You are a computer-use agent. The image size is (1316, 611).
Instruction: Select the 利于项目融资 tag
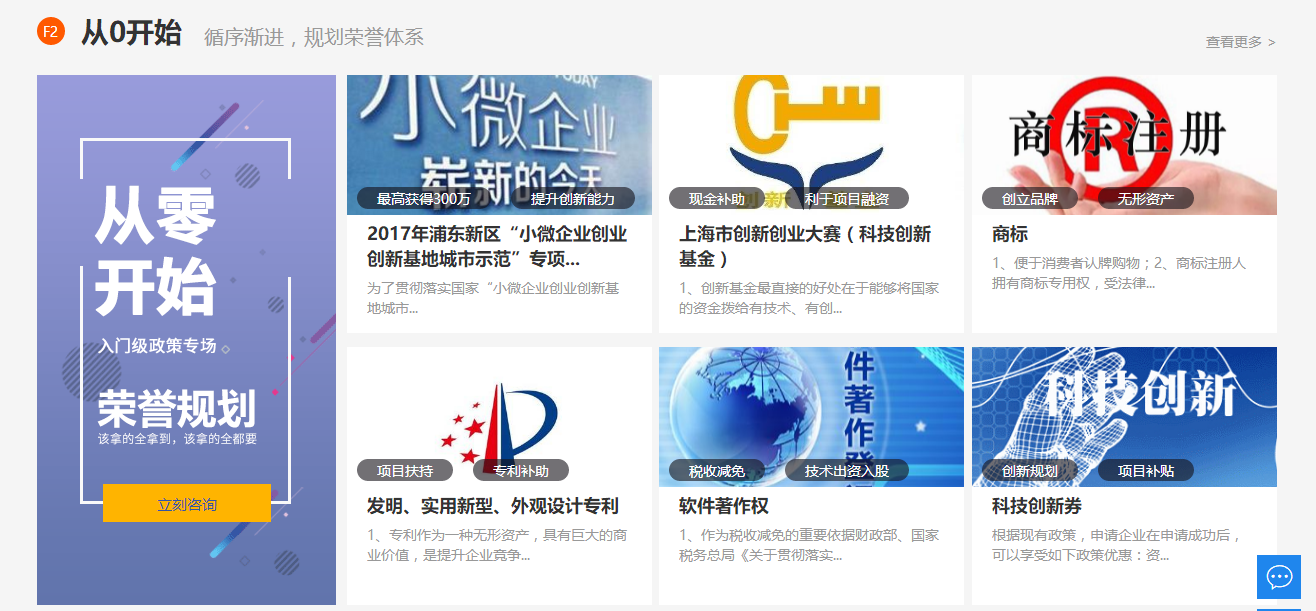(846, 199)
